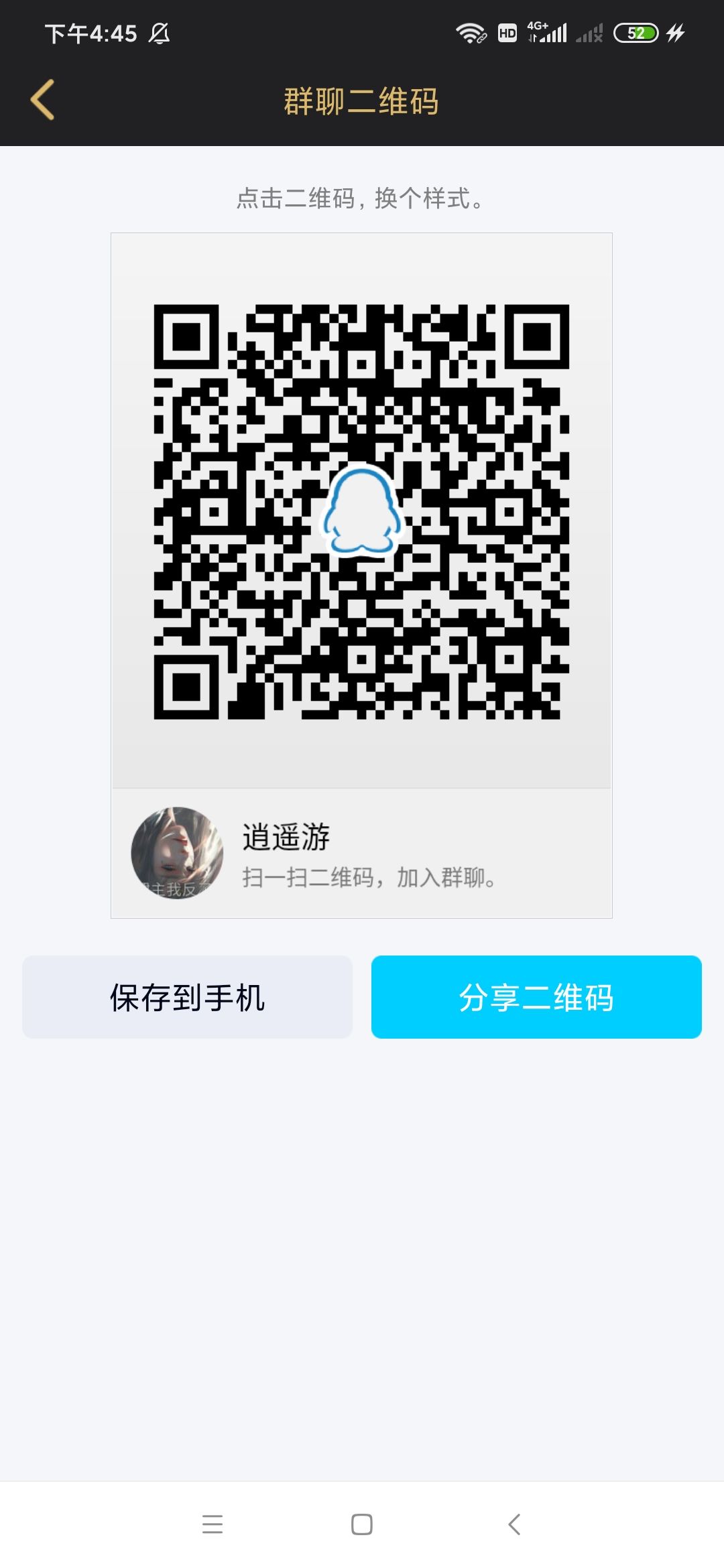Save the QR code with 保存到手机
This screenshot has height=1568, width=724.
(187, 997)
